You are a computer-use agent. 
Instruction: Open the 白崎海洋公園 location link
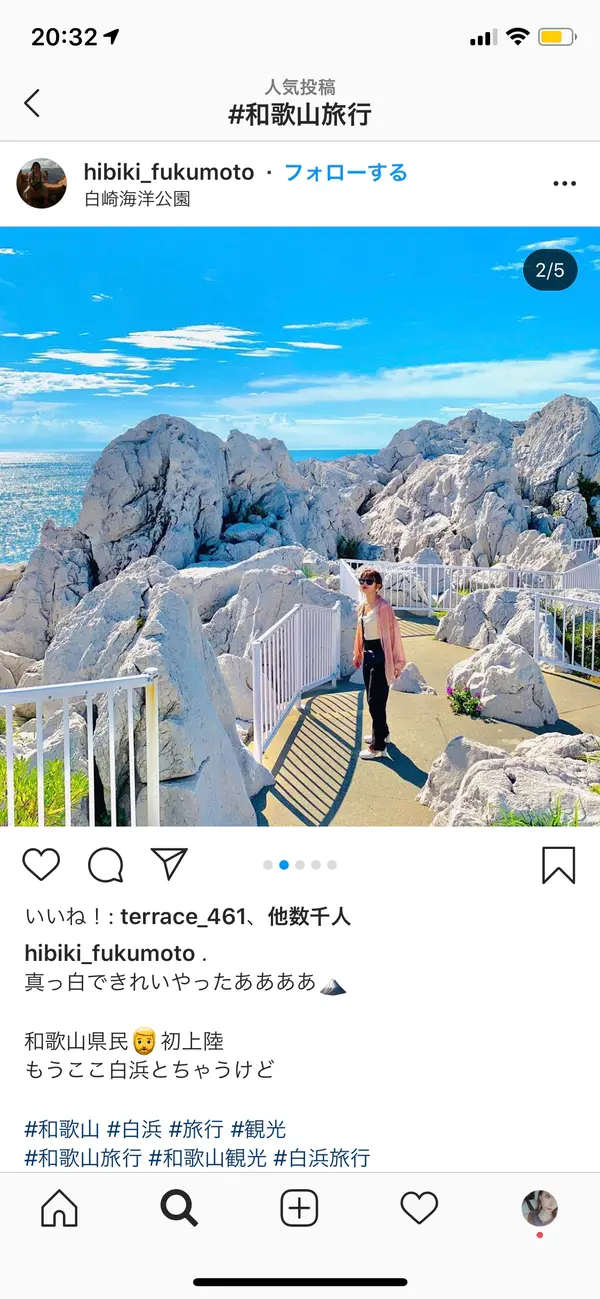(137, 199)
